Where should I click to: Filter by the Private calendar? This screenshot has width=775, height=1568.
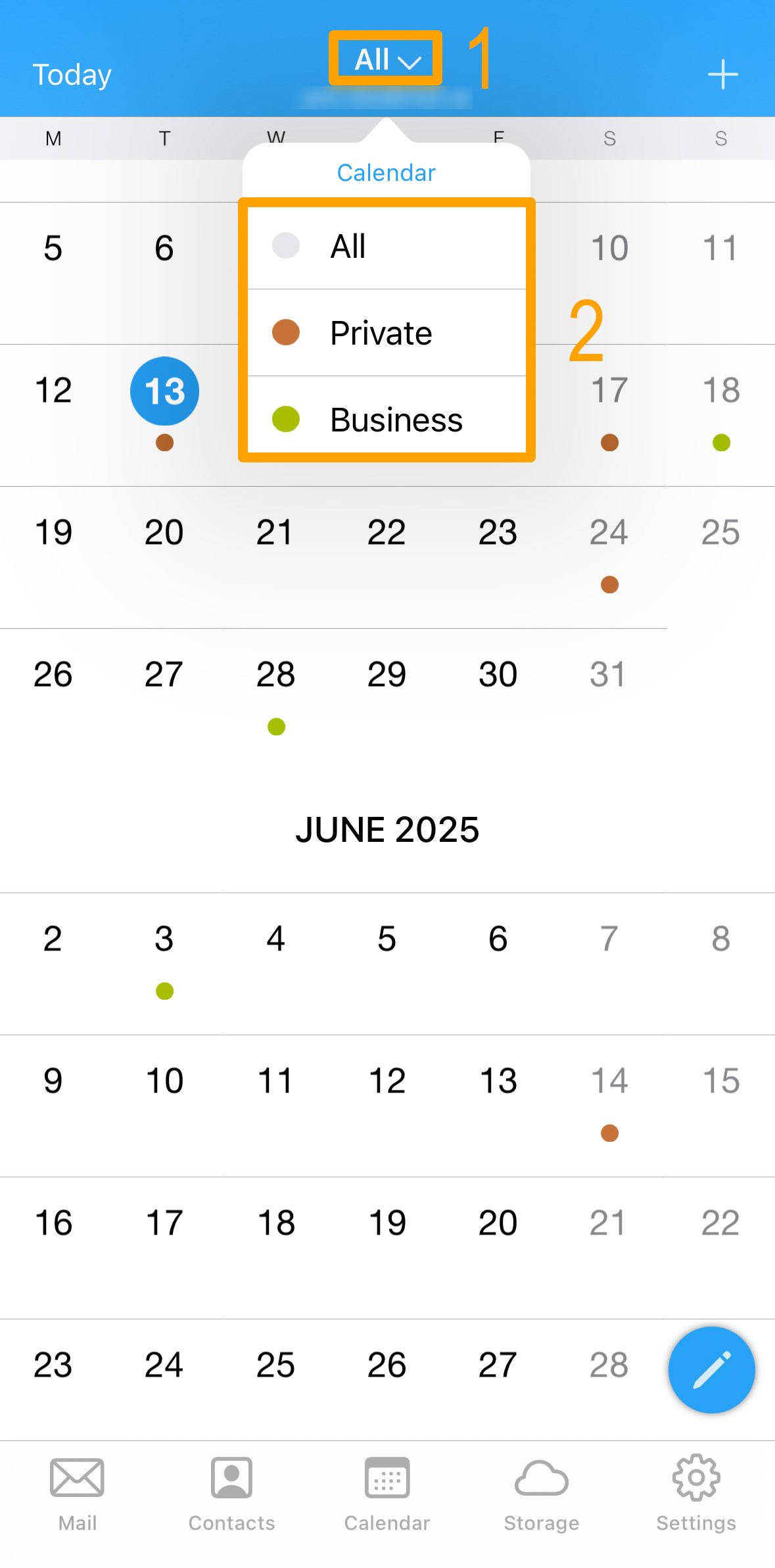coord(386,333)
